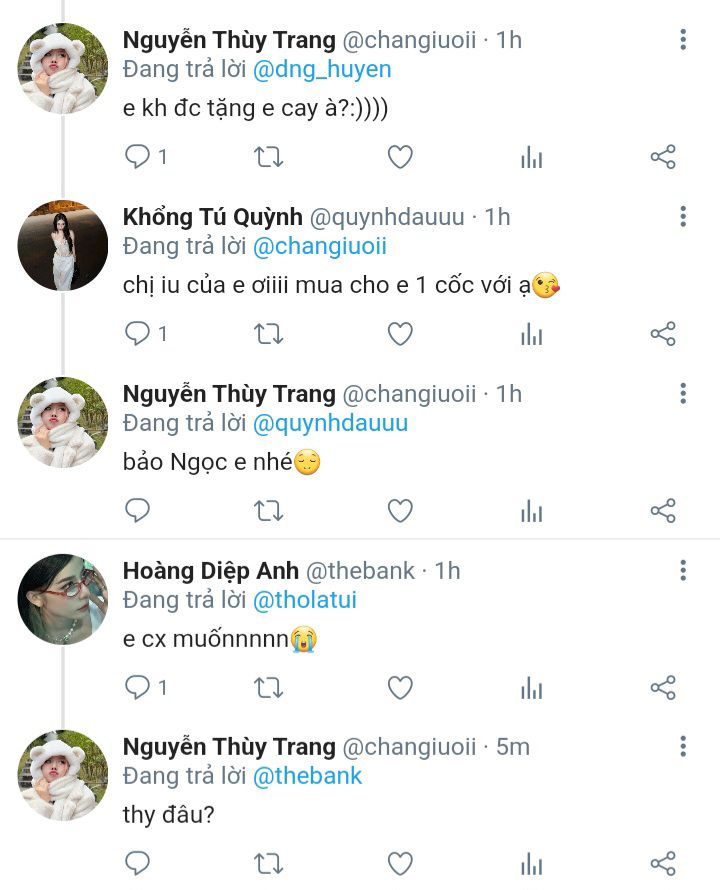
Task: Like Hoàng Diệp Anh's 'e cx muốnnnnn' tweet
Action: [x=400, y=688]
